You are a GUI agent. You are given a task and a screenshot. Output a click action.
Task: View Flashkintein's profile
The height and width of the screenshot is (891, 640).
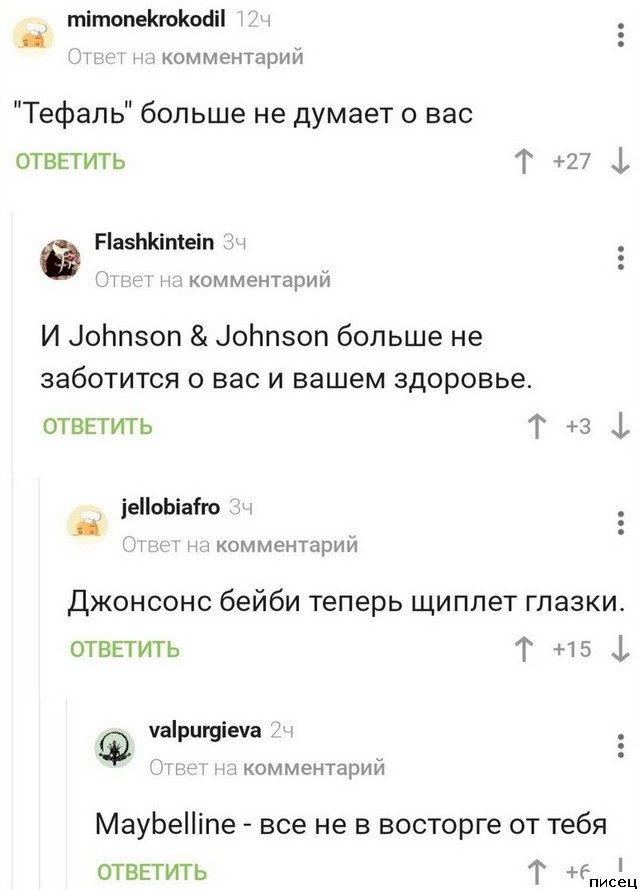(153, 241)
